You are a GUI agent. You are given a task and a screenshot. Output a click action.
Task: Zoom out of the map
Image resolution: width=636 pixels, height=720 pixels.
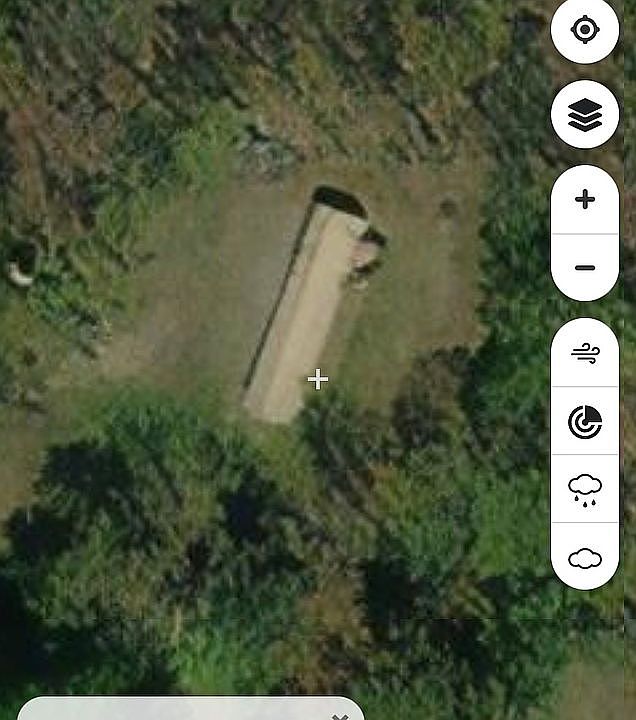[585, 268]
